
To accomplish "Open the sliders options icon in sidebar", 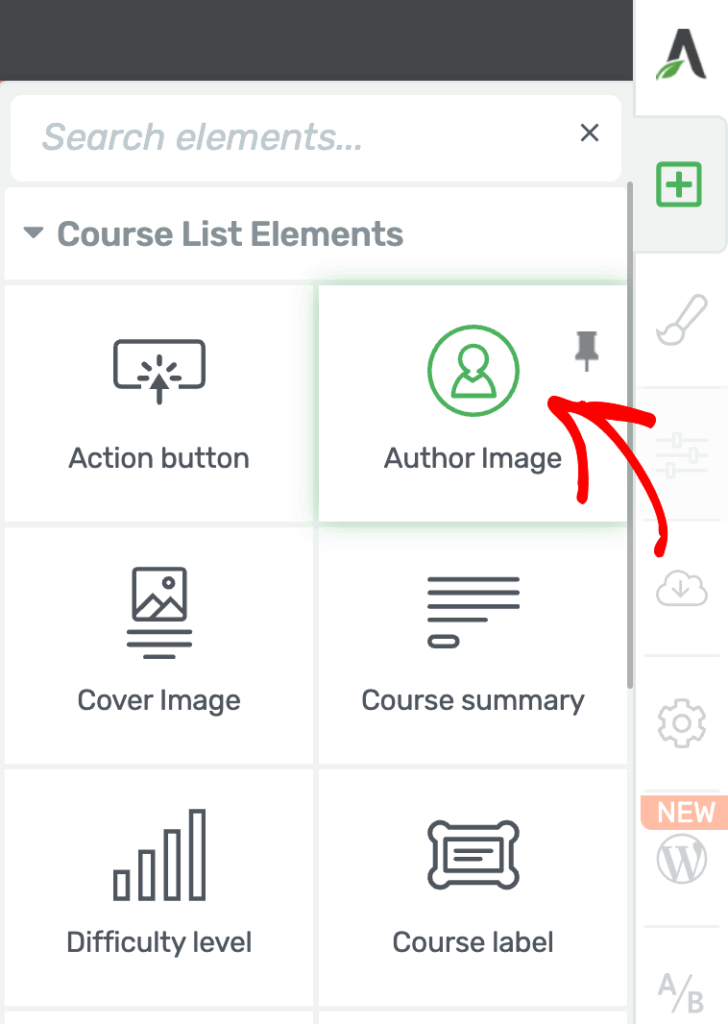I will click(682, 453).
